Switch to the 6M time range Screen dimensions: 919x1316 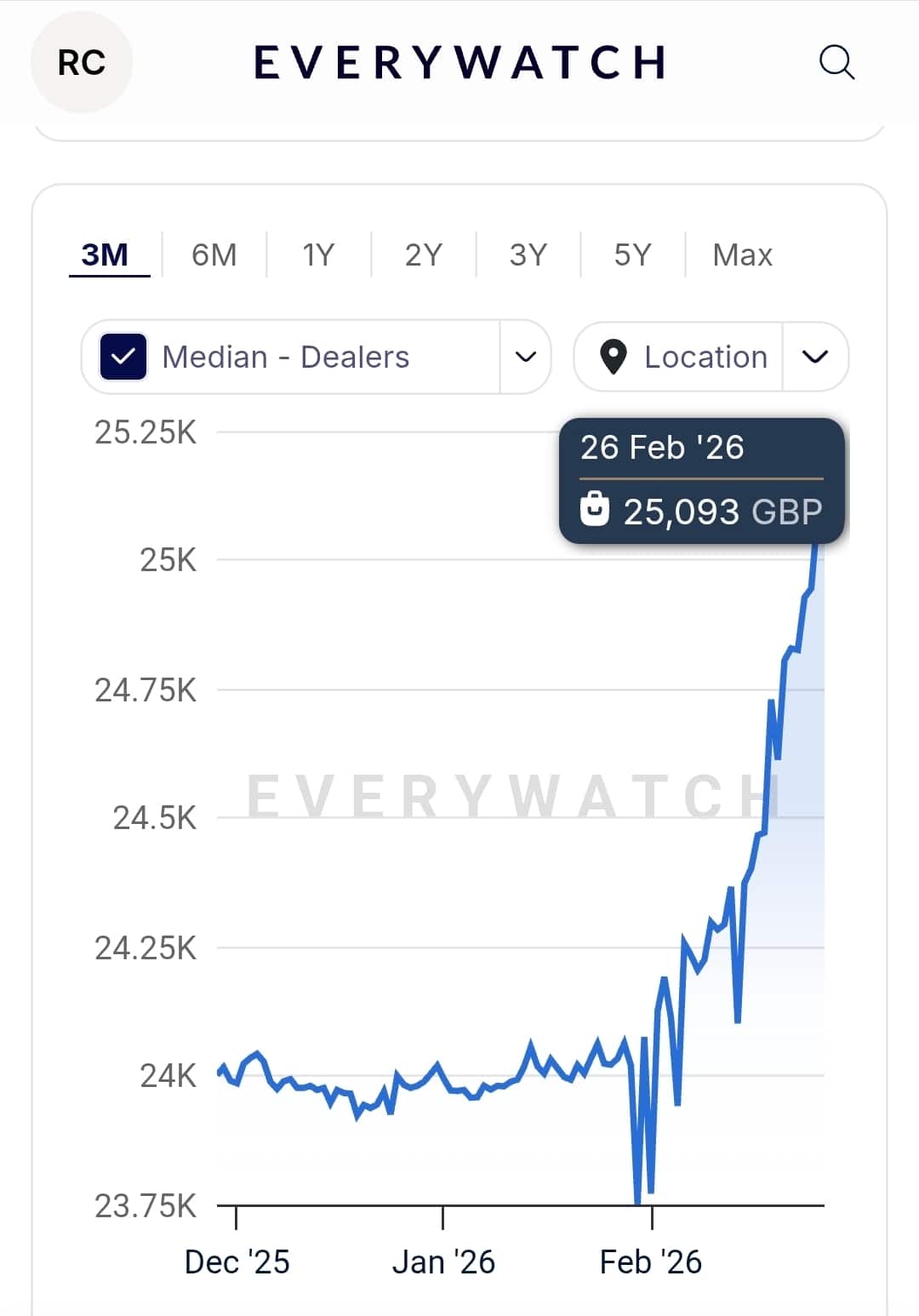pyautogui.click(x=214, y=255)
